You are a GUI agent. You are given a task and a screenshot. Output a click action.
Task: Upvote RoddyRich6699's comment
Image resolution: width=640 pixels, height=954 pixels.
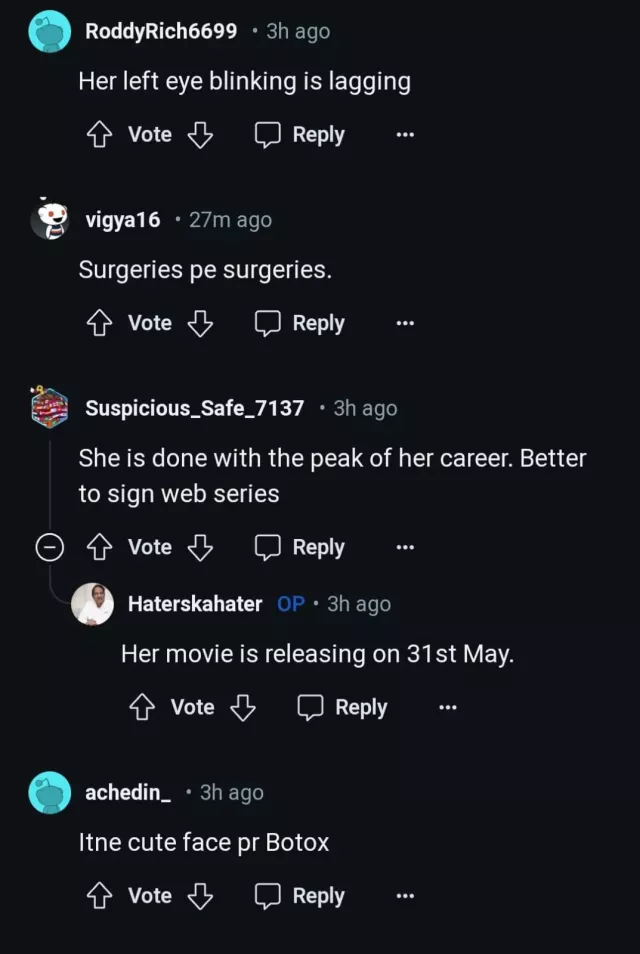[x=99, y=135]
